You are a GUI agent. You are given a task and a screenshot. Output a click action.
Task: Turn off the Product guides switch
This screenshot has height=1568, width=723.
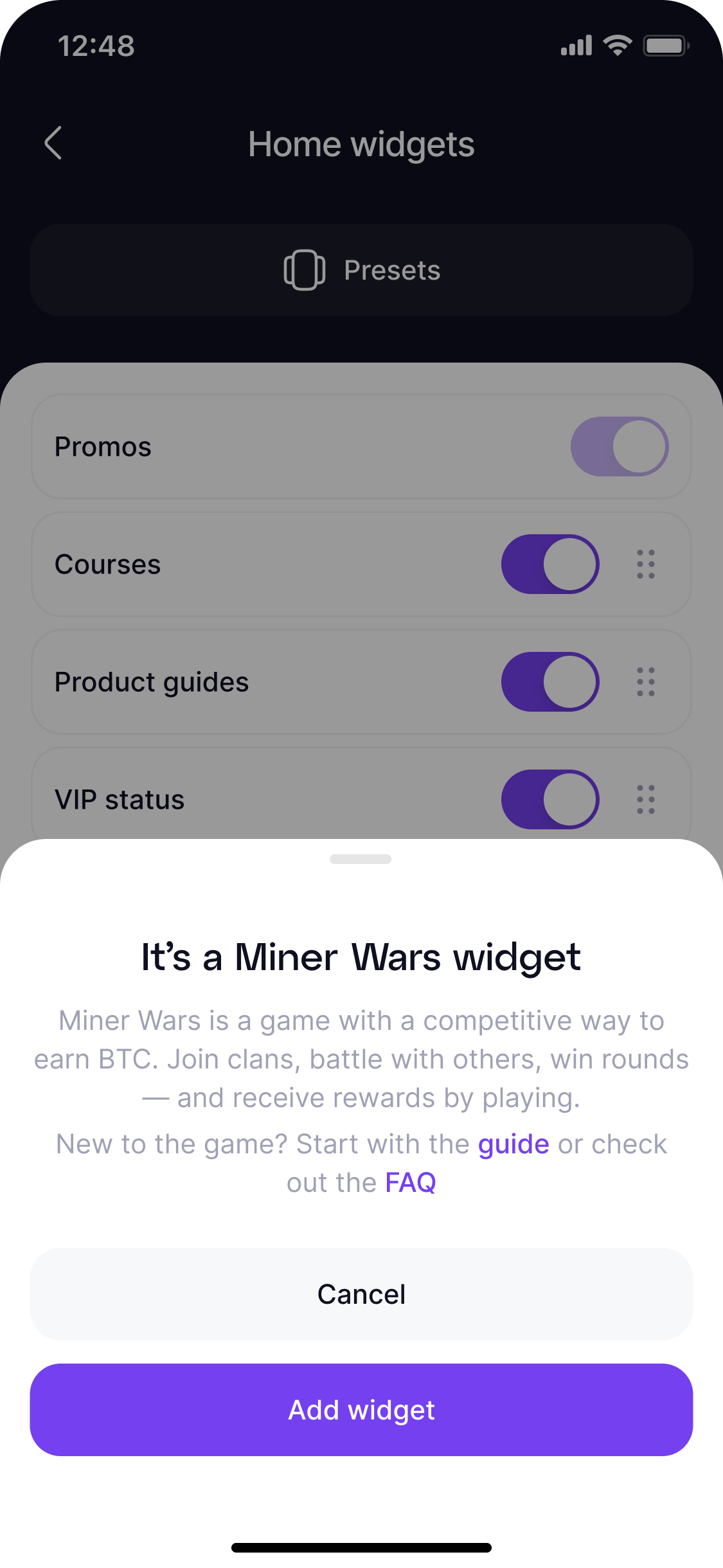click(550, 682)
